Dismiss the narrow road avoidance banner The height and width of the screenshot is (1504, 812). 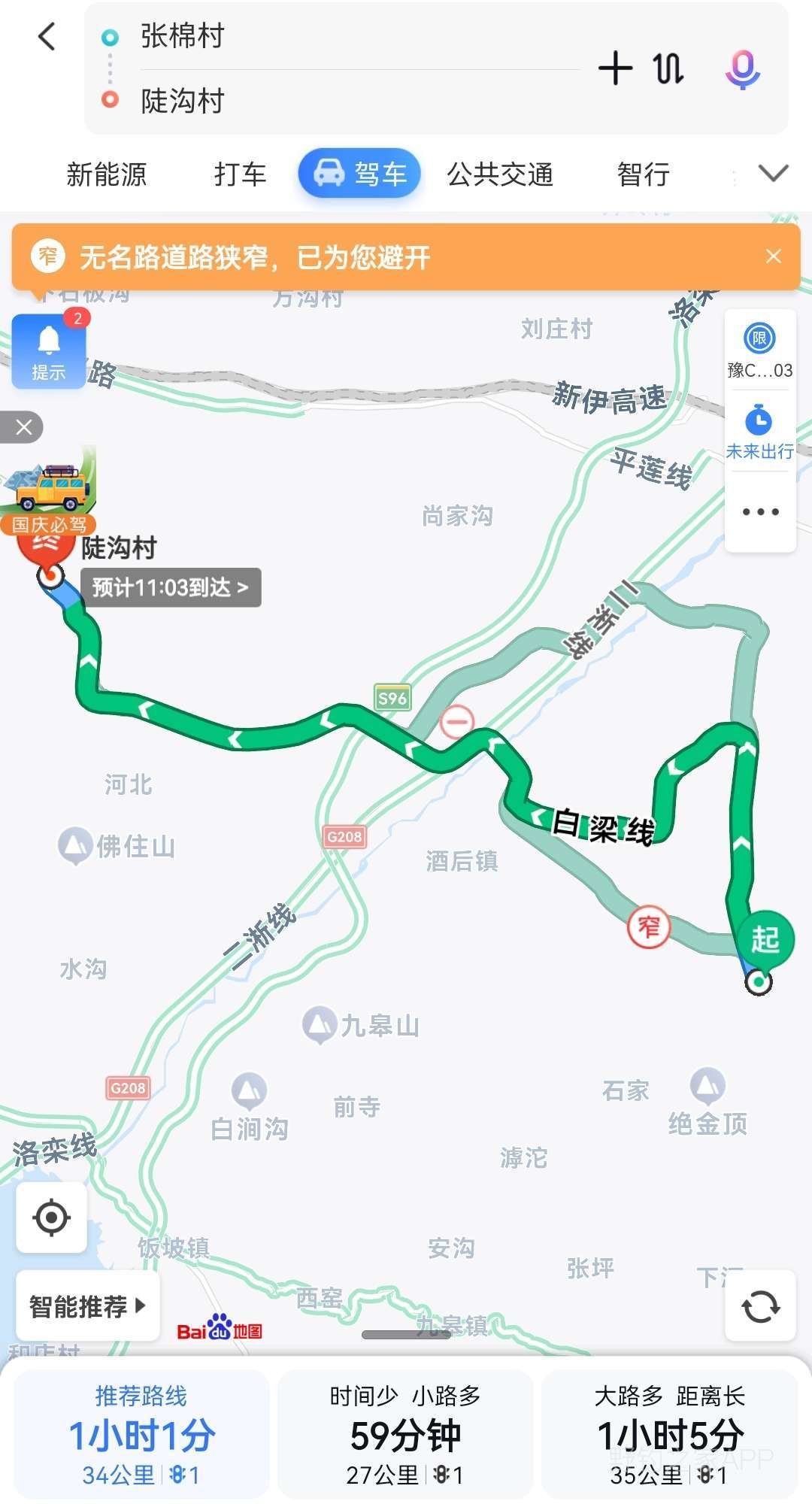pyautogui.click(x=773, y=256)
